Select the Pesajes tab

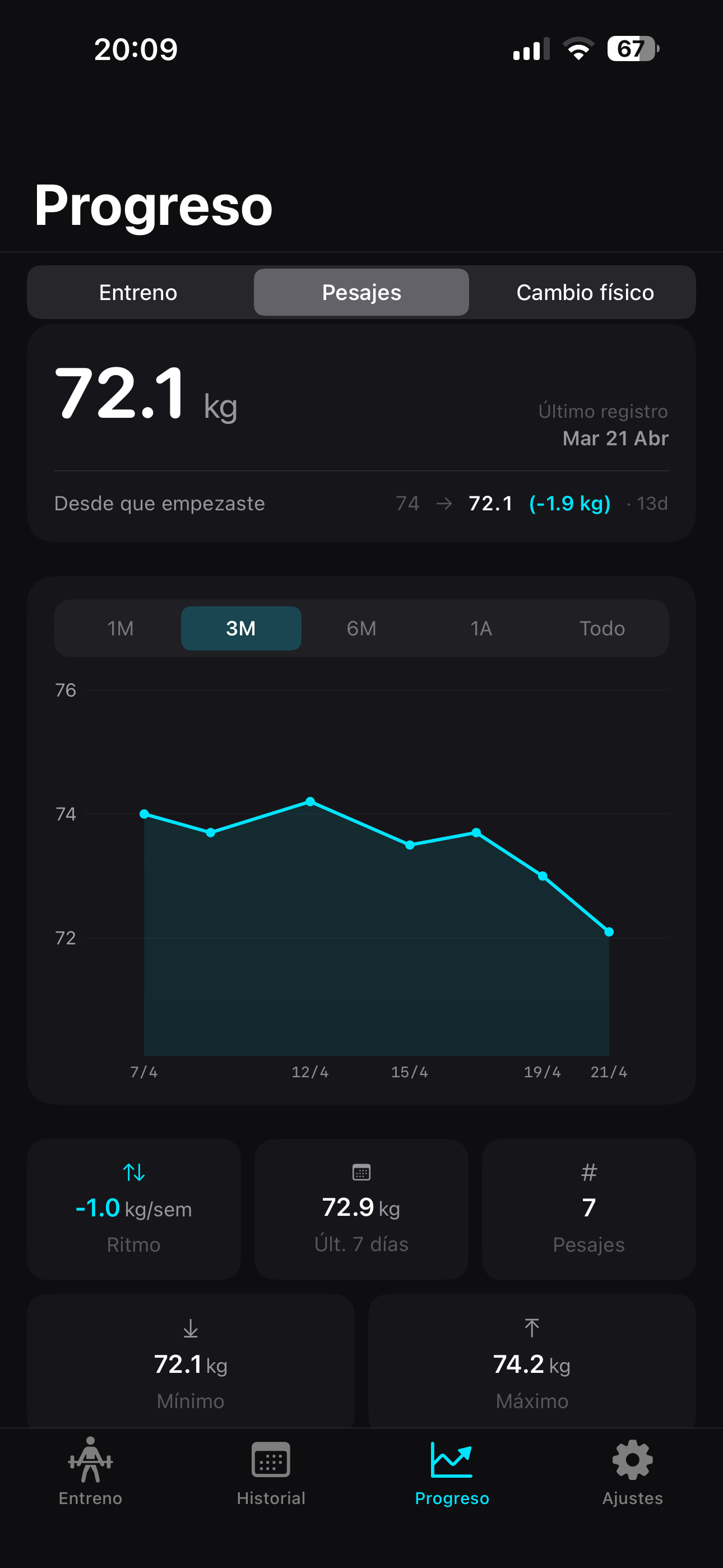click(361, 292)
